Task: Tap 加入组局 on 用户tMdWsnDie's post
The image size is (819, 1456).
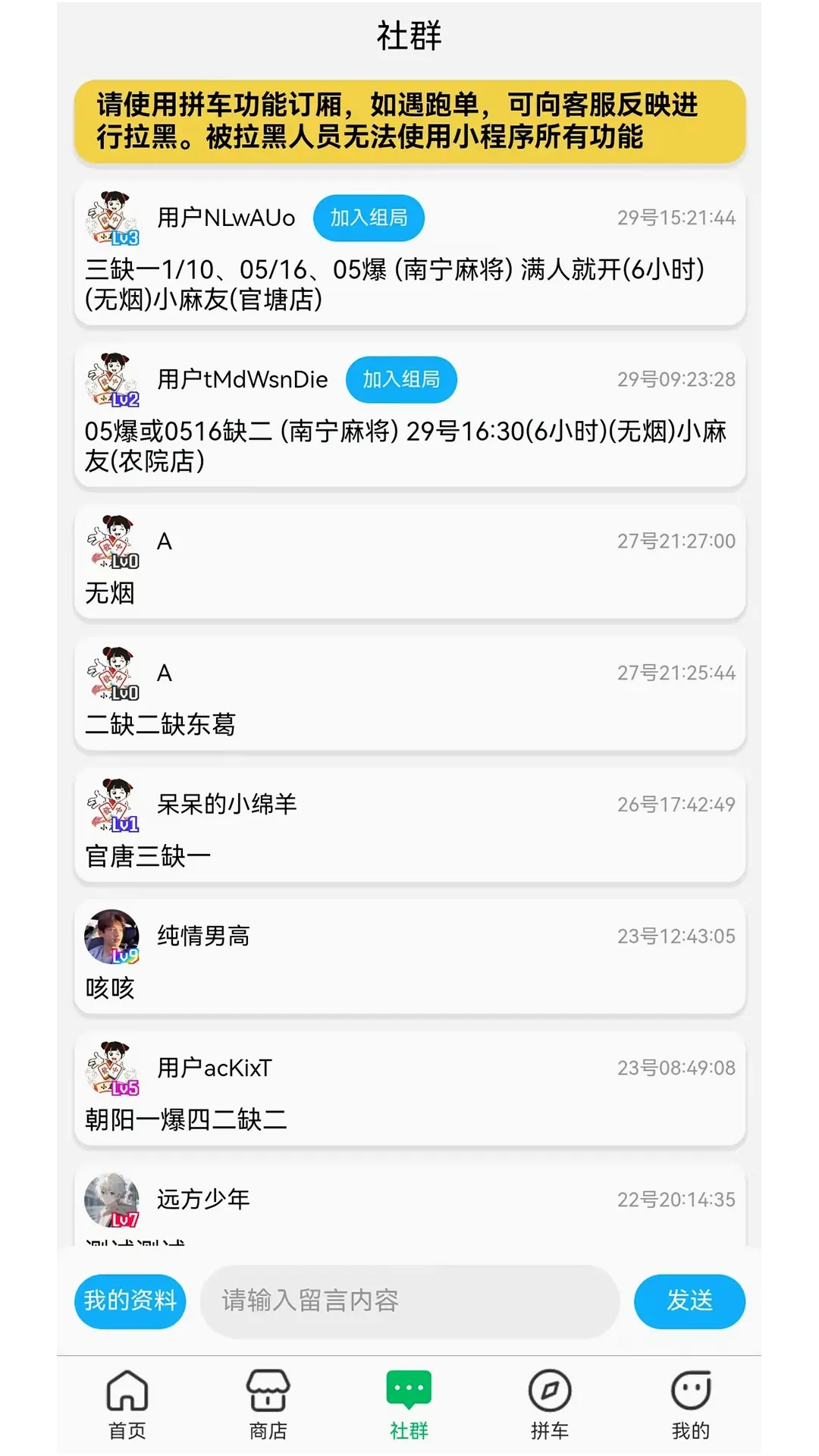Action: (401, 379)
